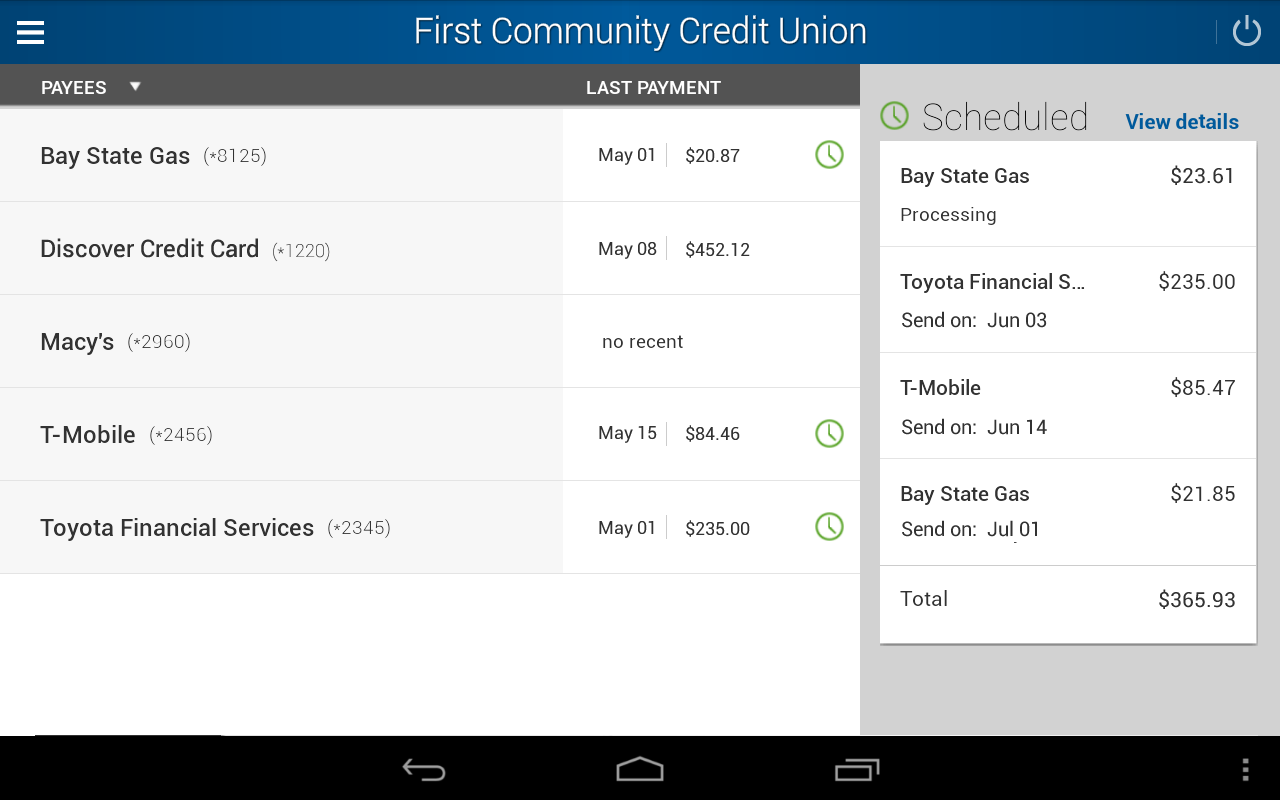Choose the T-Mobile payee

tap(280, 435)
